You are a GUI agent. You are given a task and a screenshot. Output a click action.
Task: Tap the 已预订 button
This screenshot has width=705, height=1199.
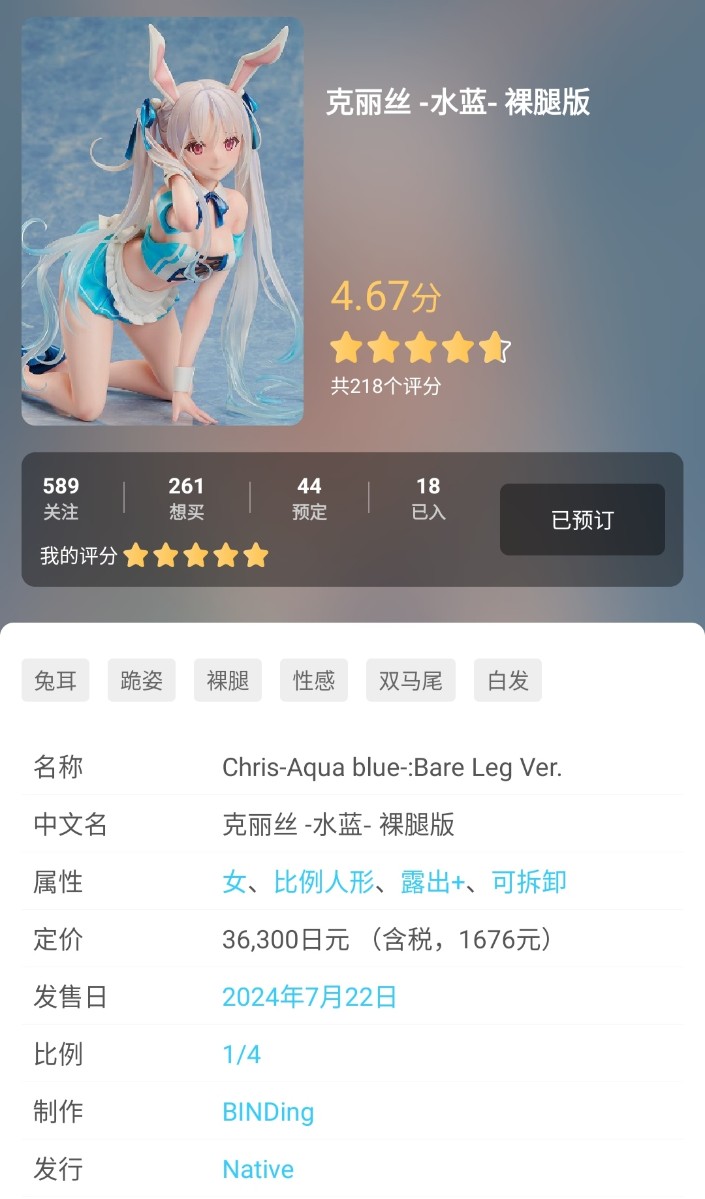pos(582,519)
